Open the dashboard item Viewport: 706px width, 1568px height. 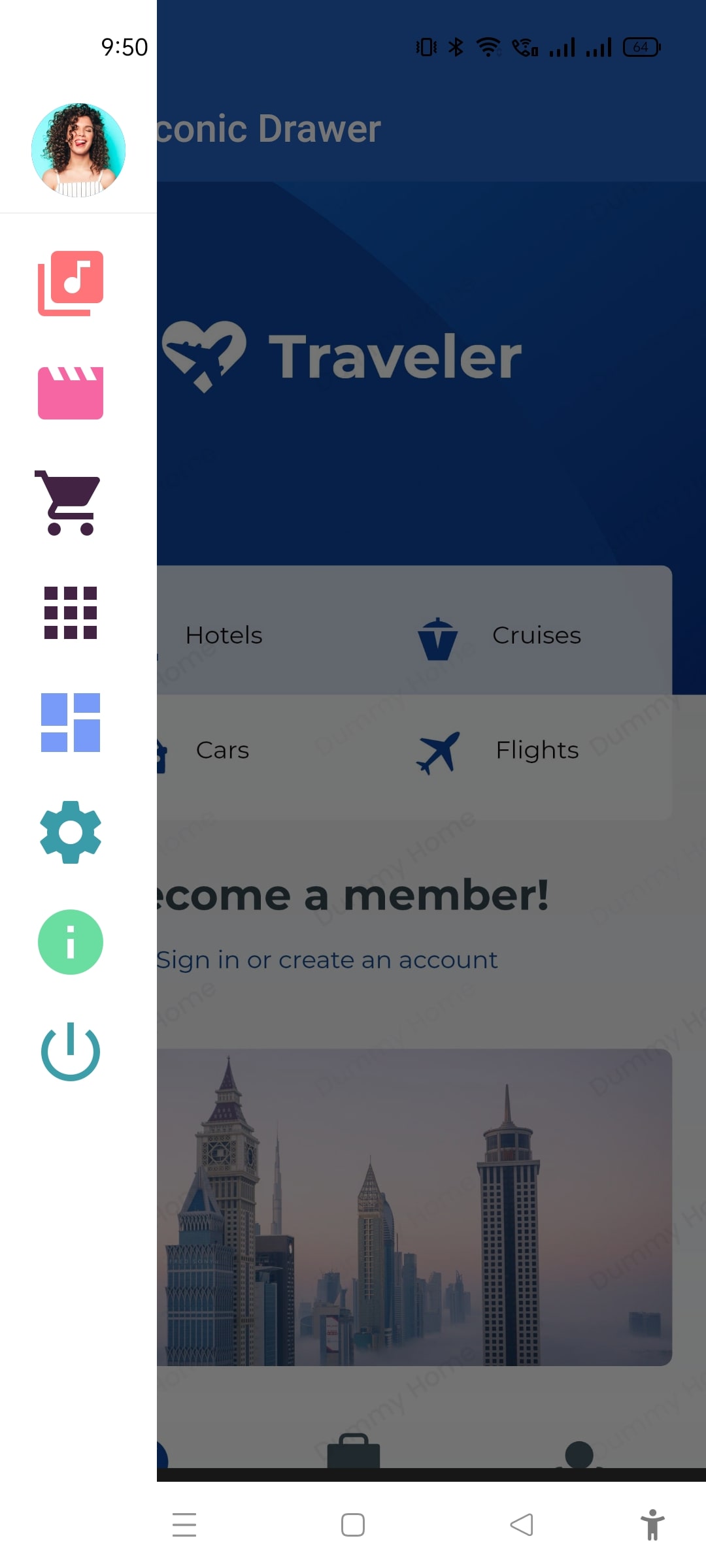pyautogui.click(x=71, y=722)
